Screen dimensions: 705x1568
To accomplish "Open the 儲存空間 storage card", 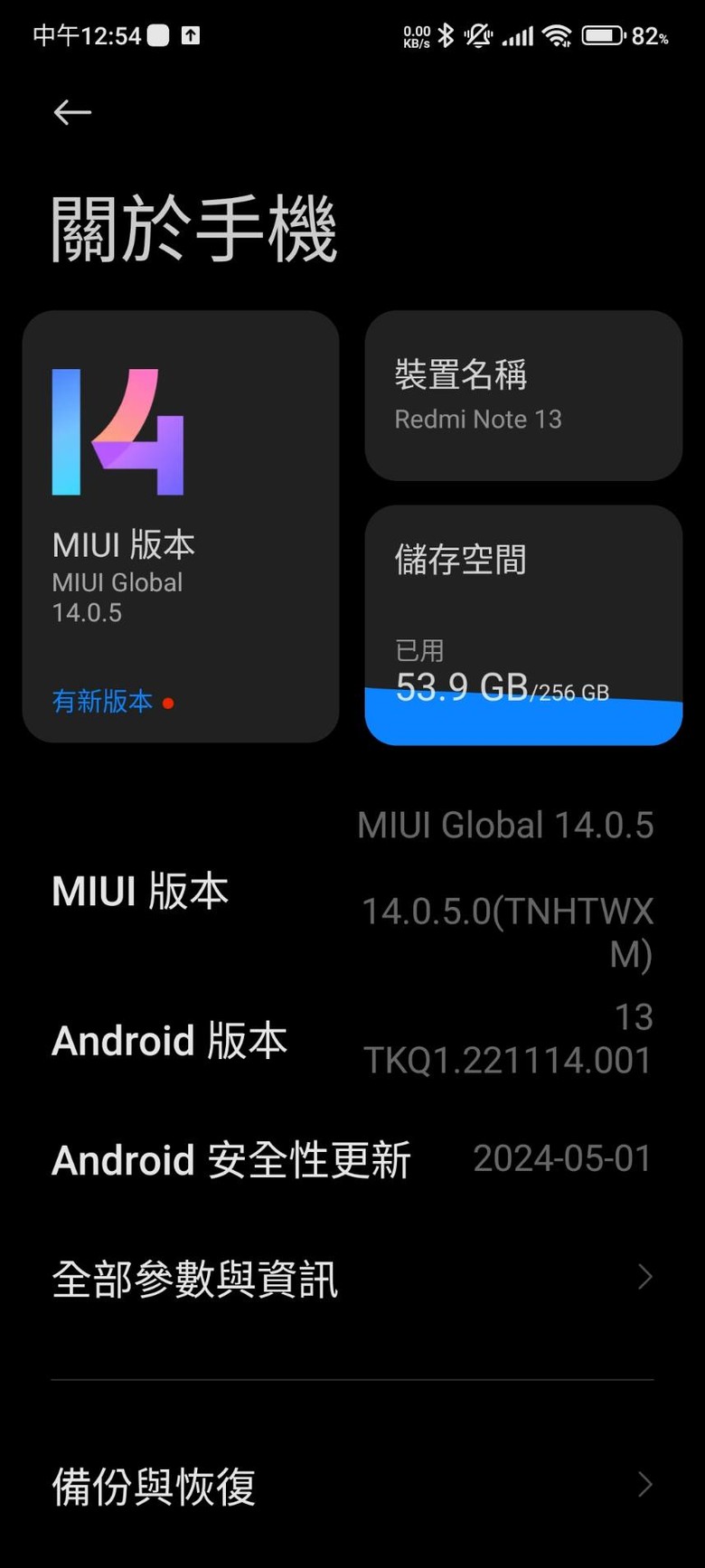I will click(523, 625).
